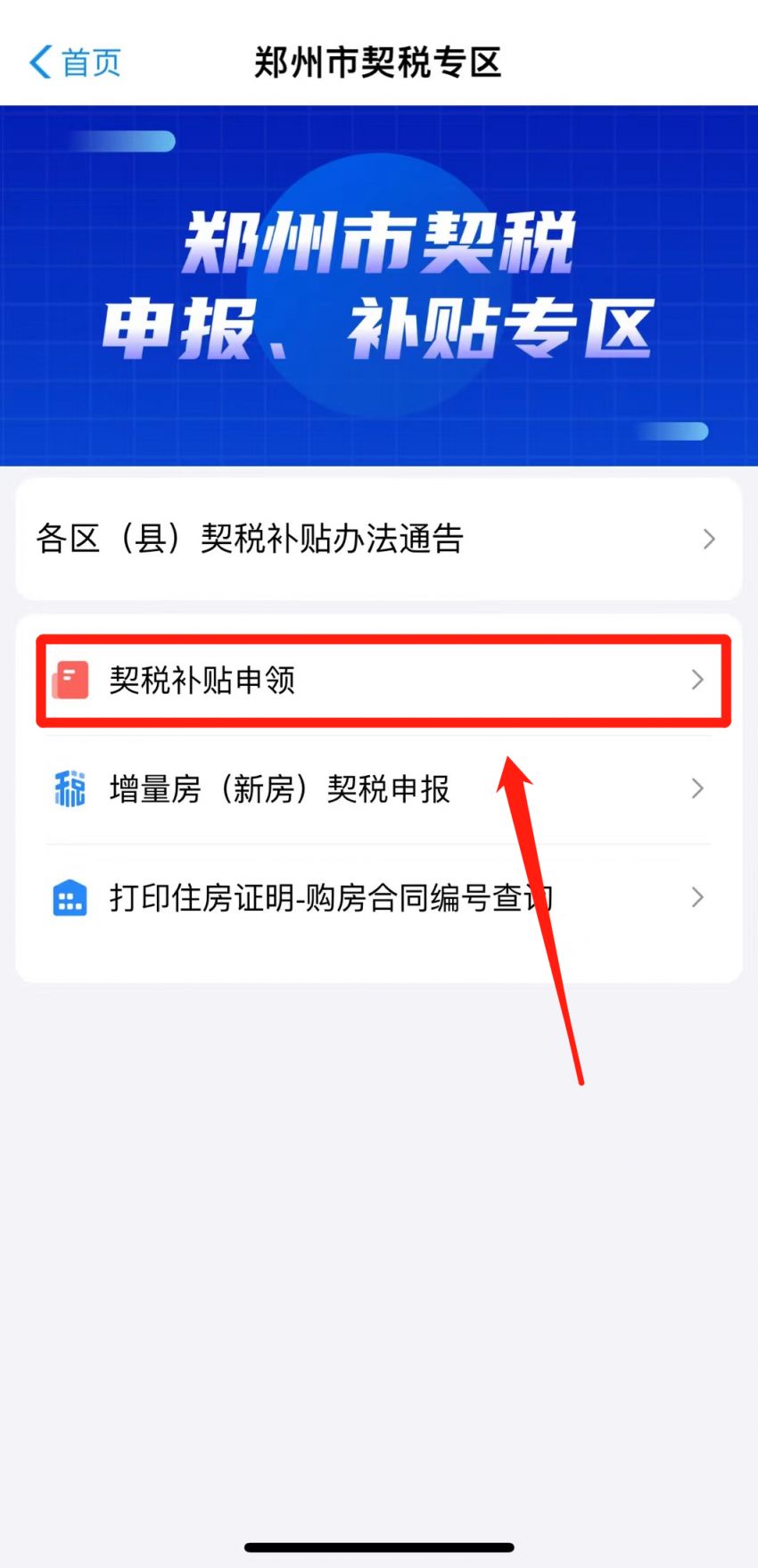This screenshot has width=758, height=1568.
Task: Open 打印住房证明-购房合同编号查询
Action: click(x=378, y=898)
